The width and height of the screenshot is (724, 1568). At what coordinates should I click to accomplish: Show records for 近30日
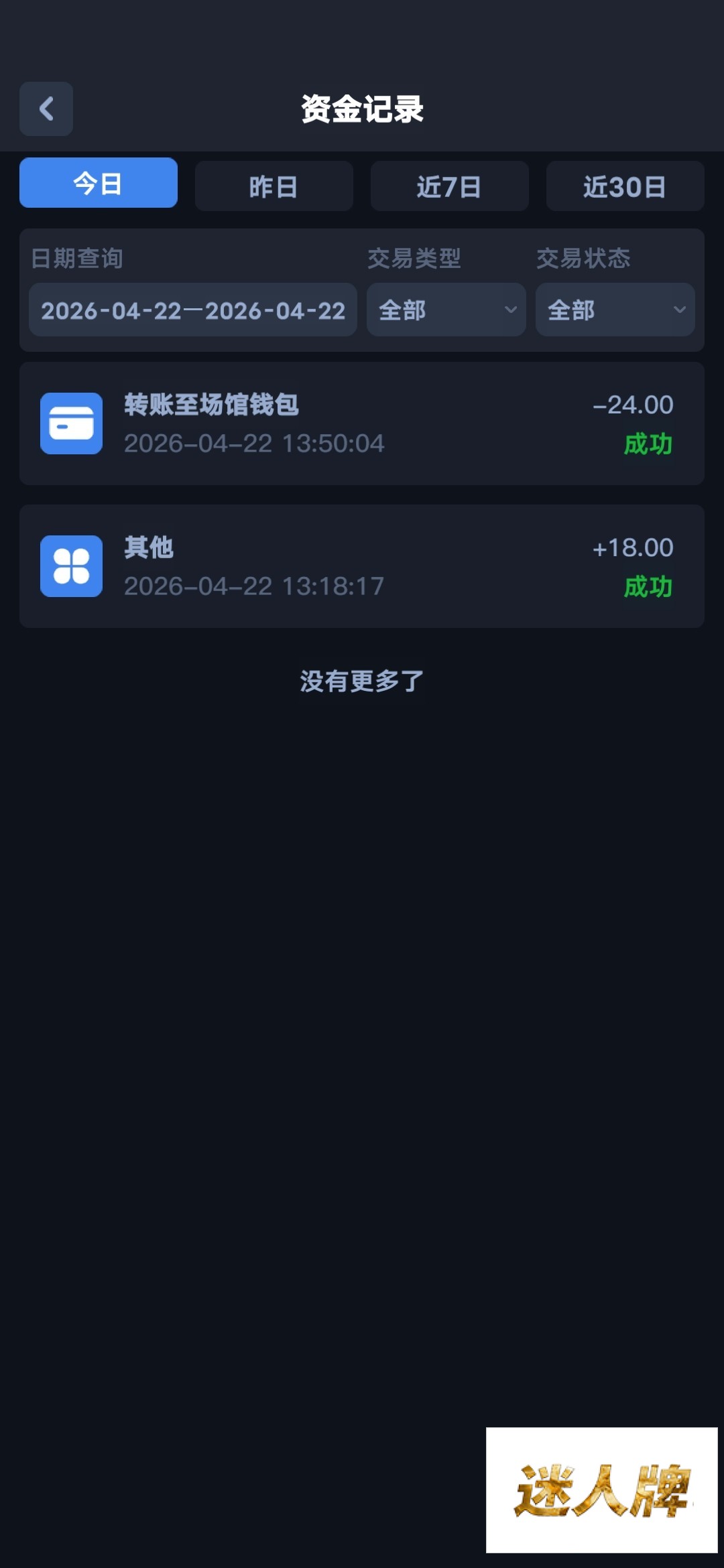[x=625, y=186]
